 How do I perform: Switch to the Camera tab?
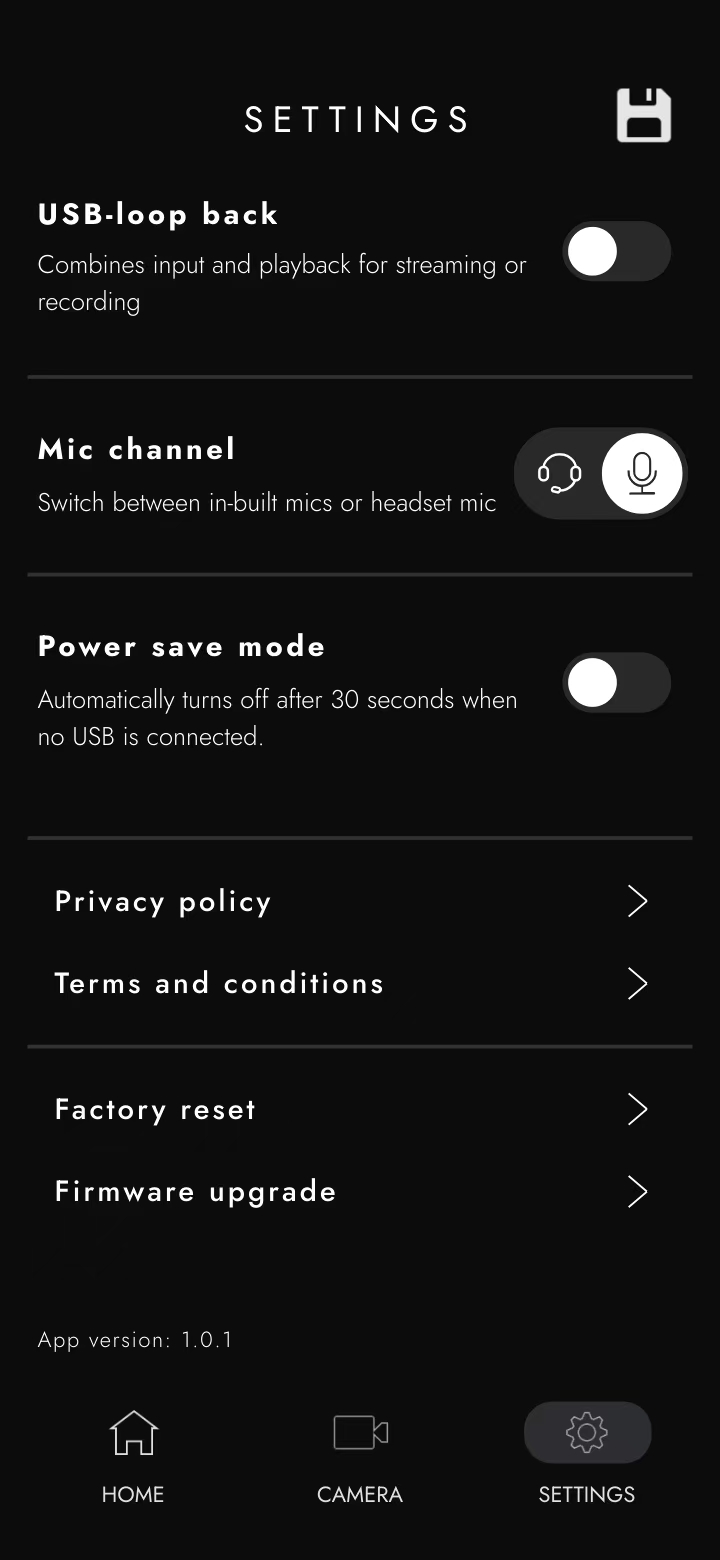(360, 1456)
